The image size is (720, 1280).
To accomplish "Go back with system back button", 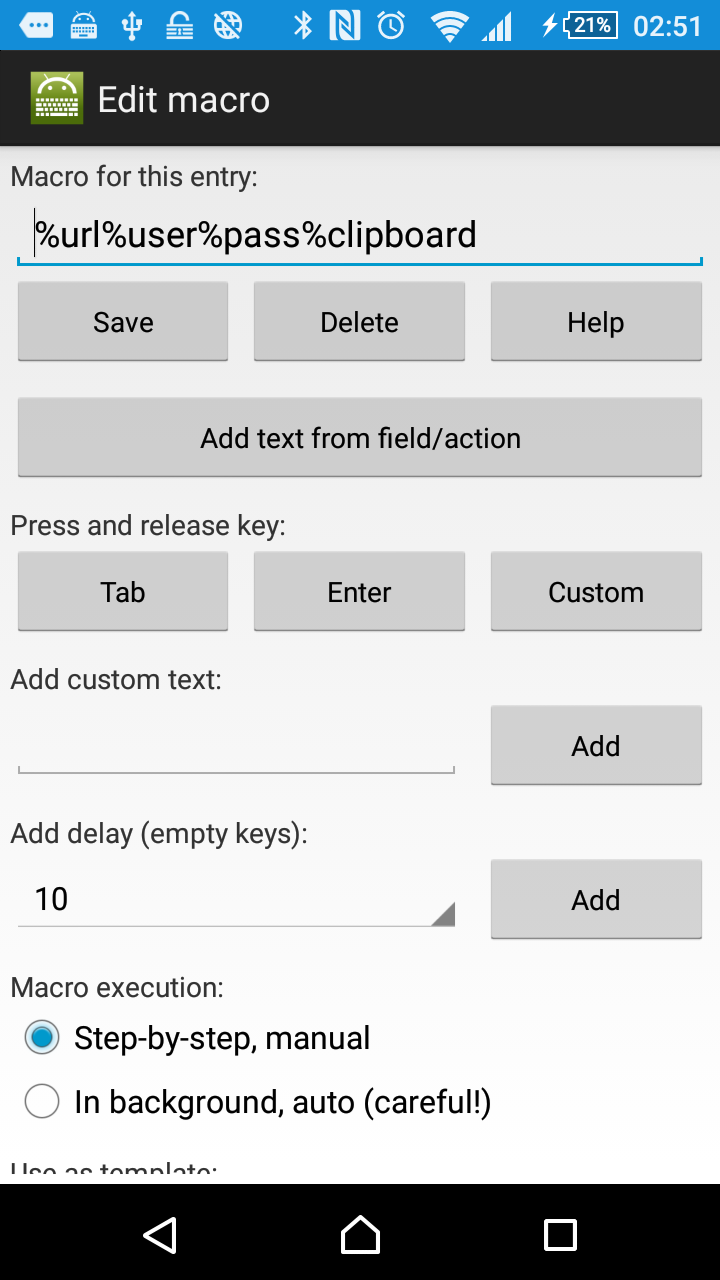I will pyautogui.click(x=160, y=1235).
